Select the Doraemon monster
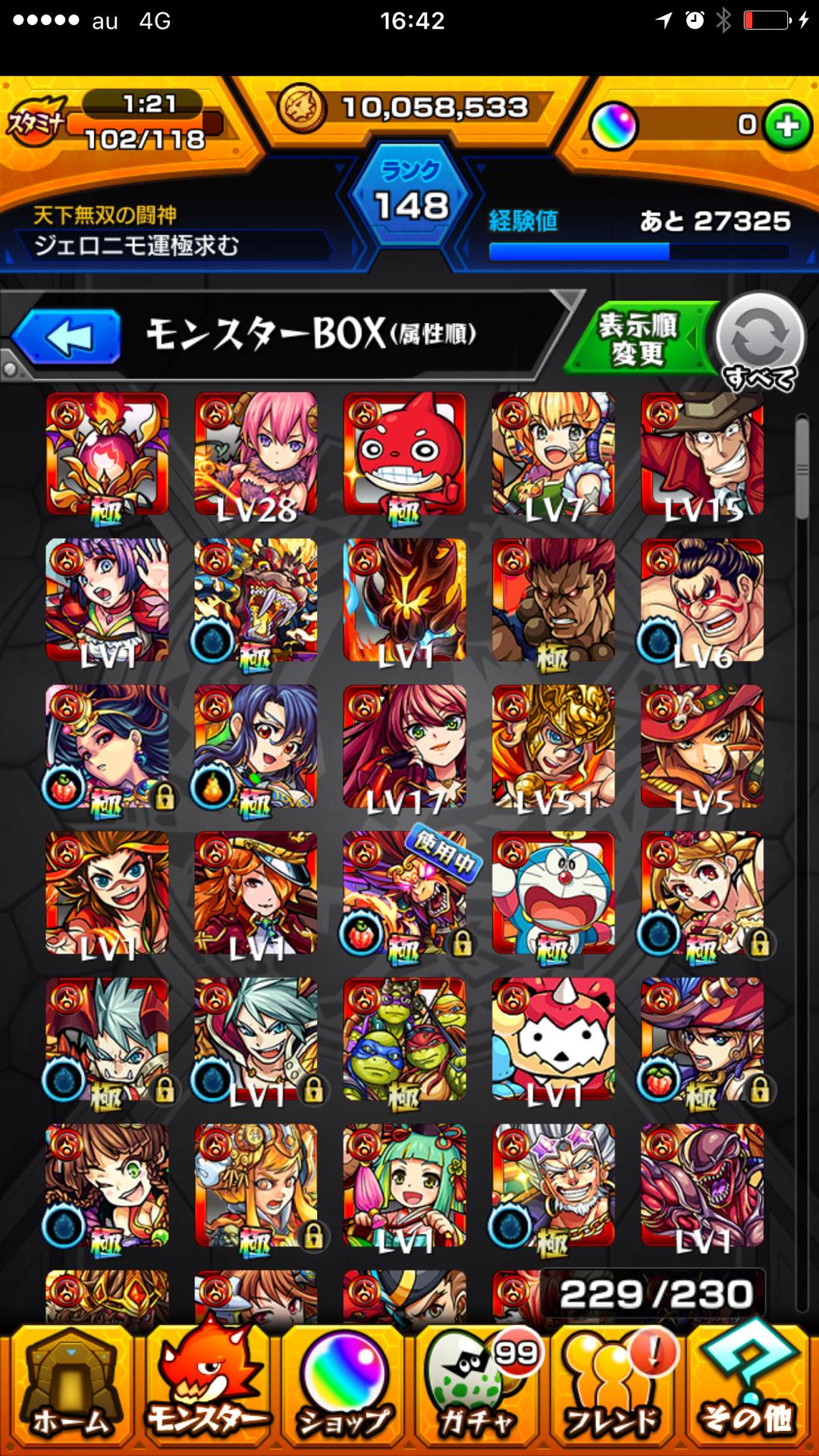 pos(553,893)
